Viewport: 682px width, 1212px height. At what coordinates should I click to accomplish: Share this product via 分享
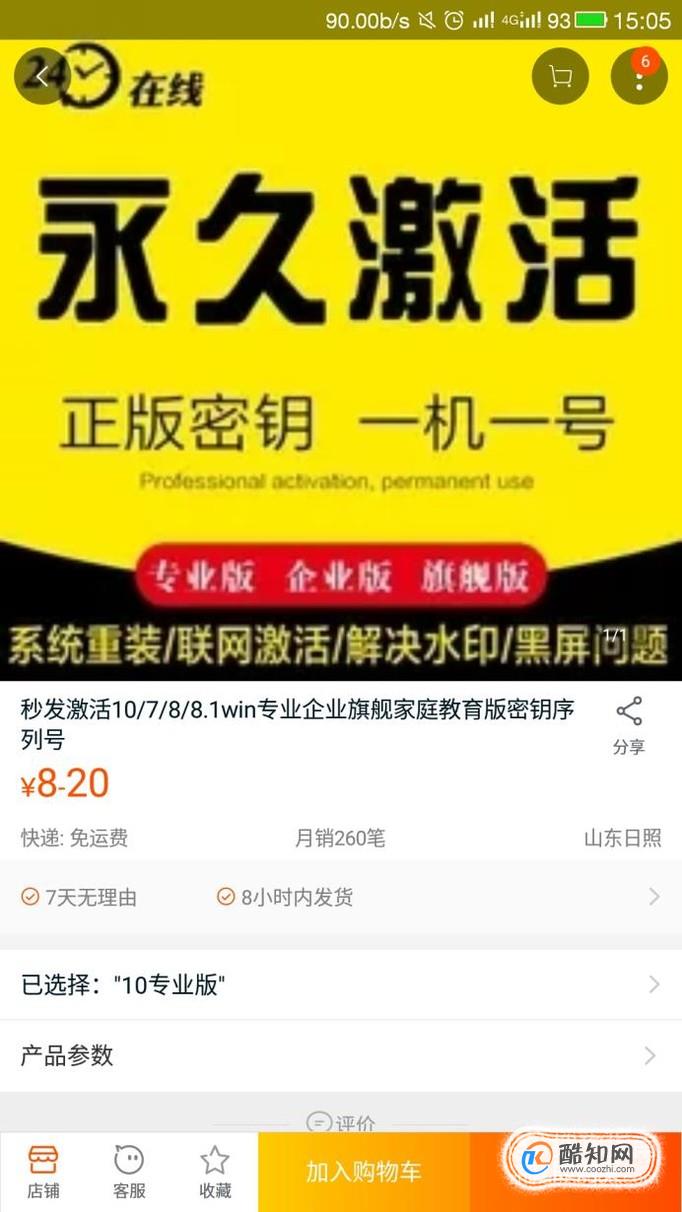(629, 726)
